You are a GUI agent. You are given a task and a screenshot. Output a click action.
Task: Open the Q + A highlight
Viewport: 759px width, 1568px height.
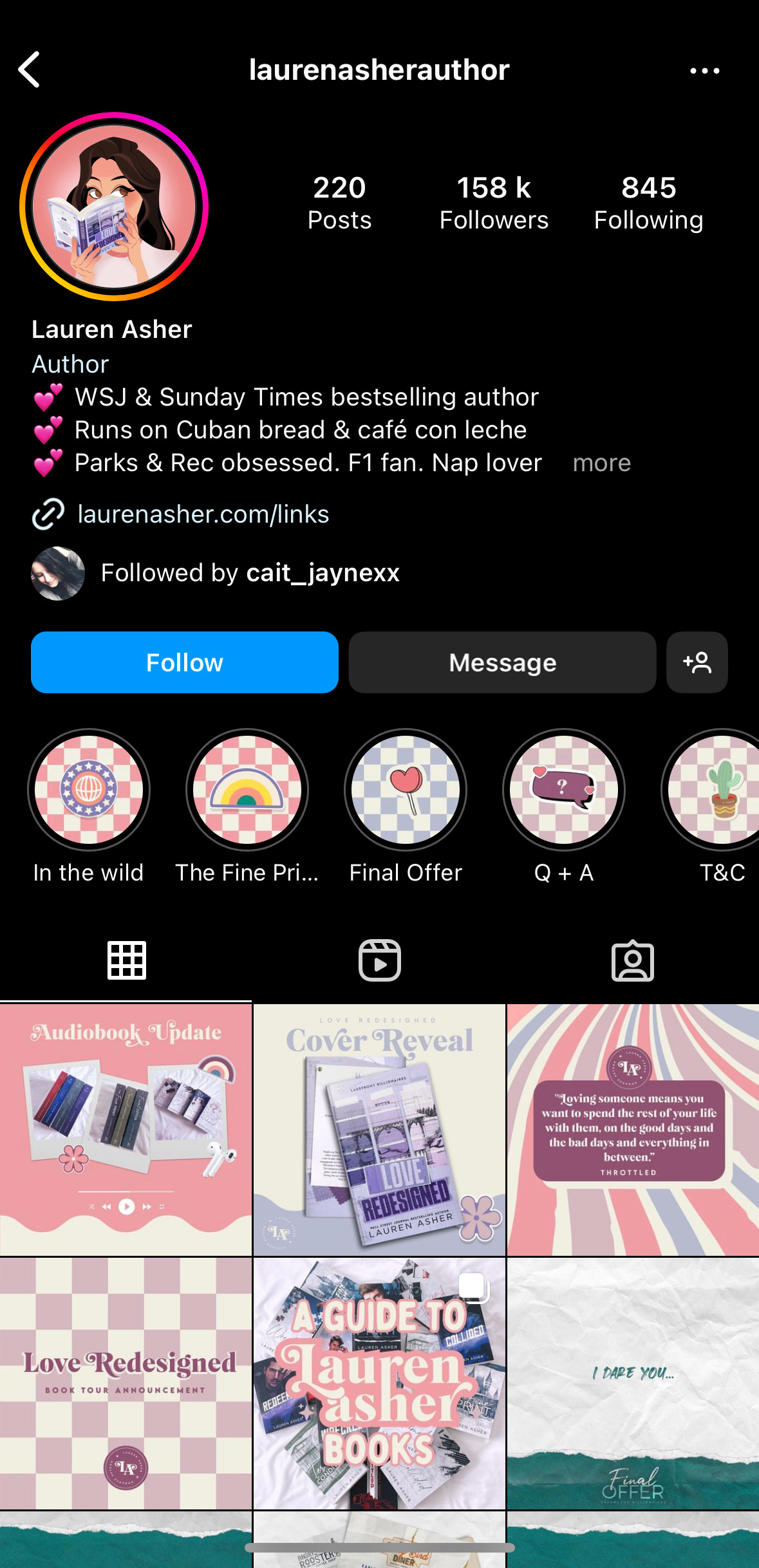pyautogui.click(x=564, y=790)
